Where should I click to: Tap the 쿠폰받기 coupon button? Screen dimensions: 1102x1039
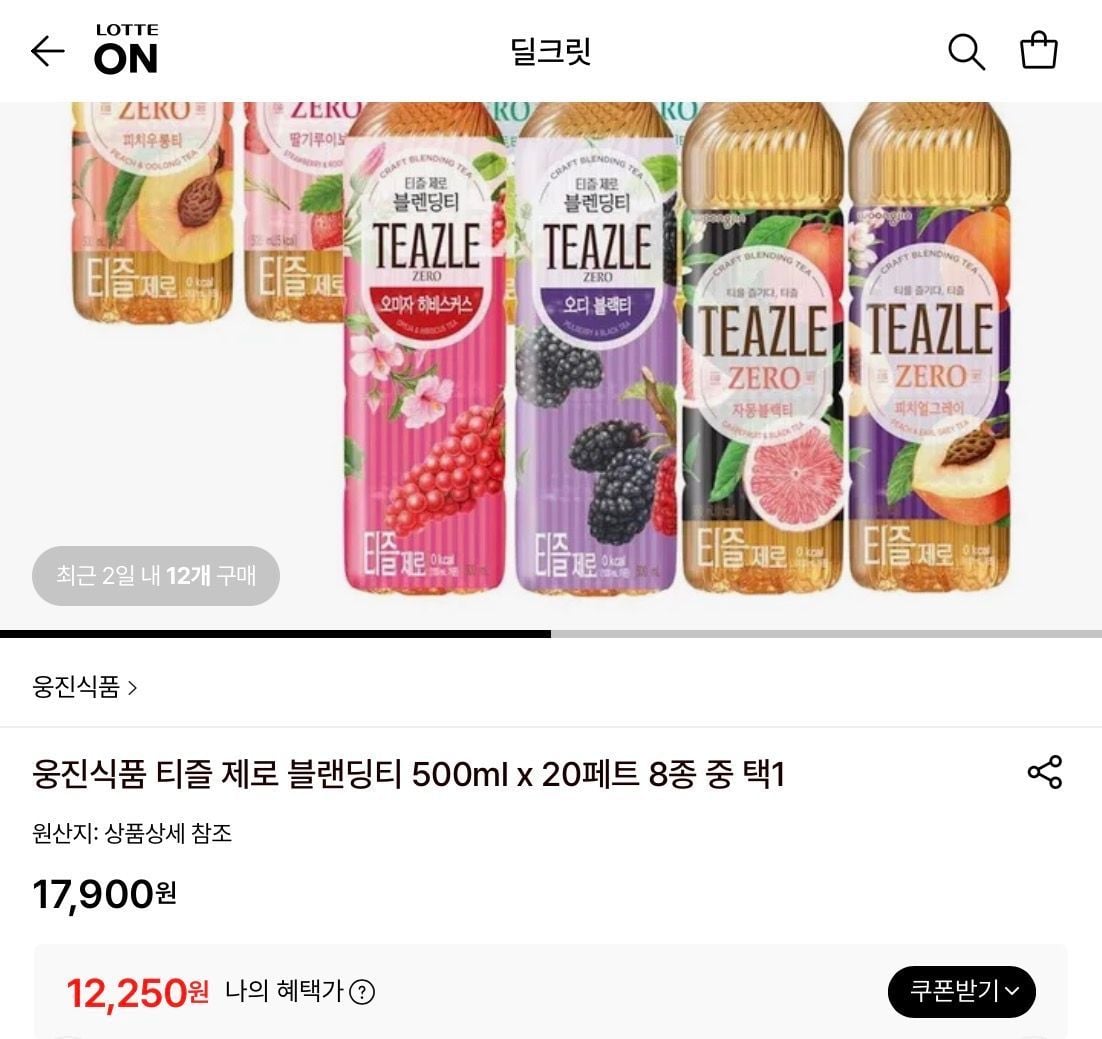pyautogui.click(x=961, y=991)
